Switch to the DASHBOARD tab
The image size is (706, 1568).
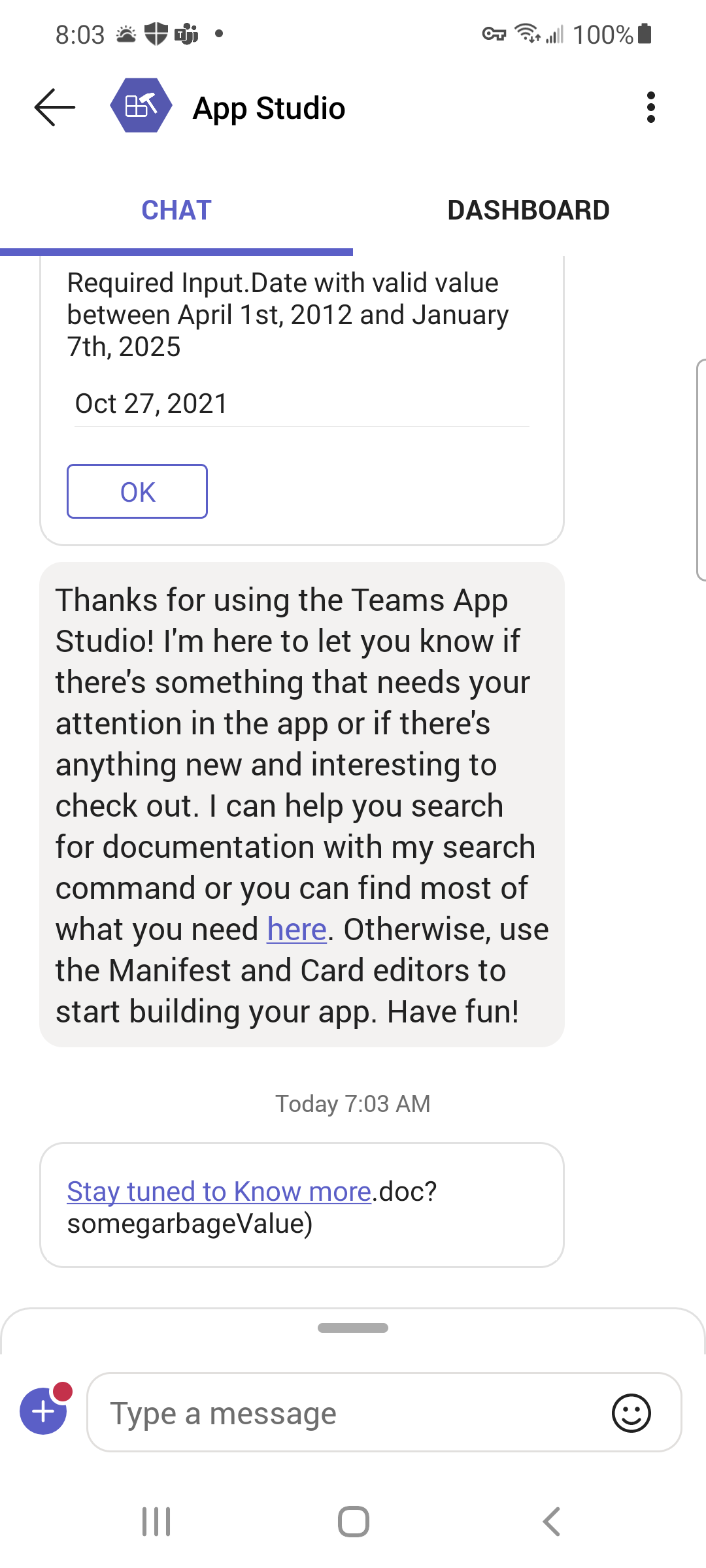[528, 210]
